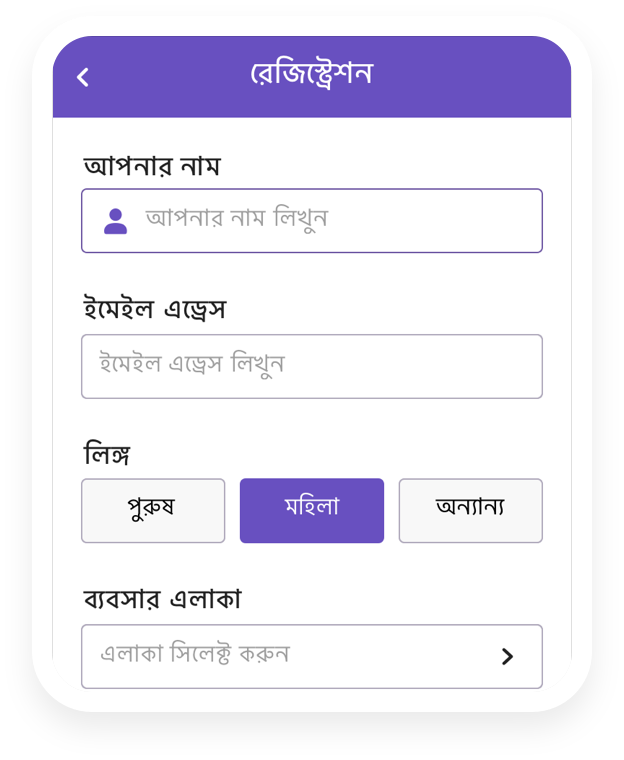Tap the আপনার নাম লিখুন name field
The width and height of the screenshot is (624, 760).
tap(312, 220)
